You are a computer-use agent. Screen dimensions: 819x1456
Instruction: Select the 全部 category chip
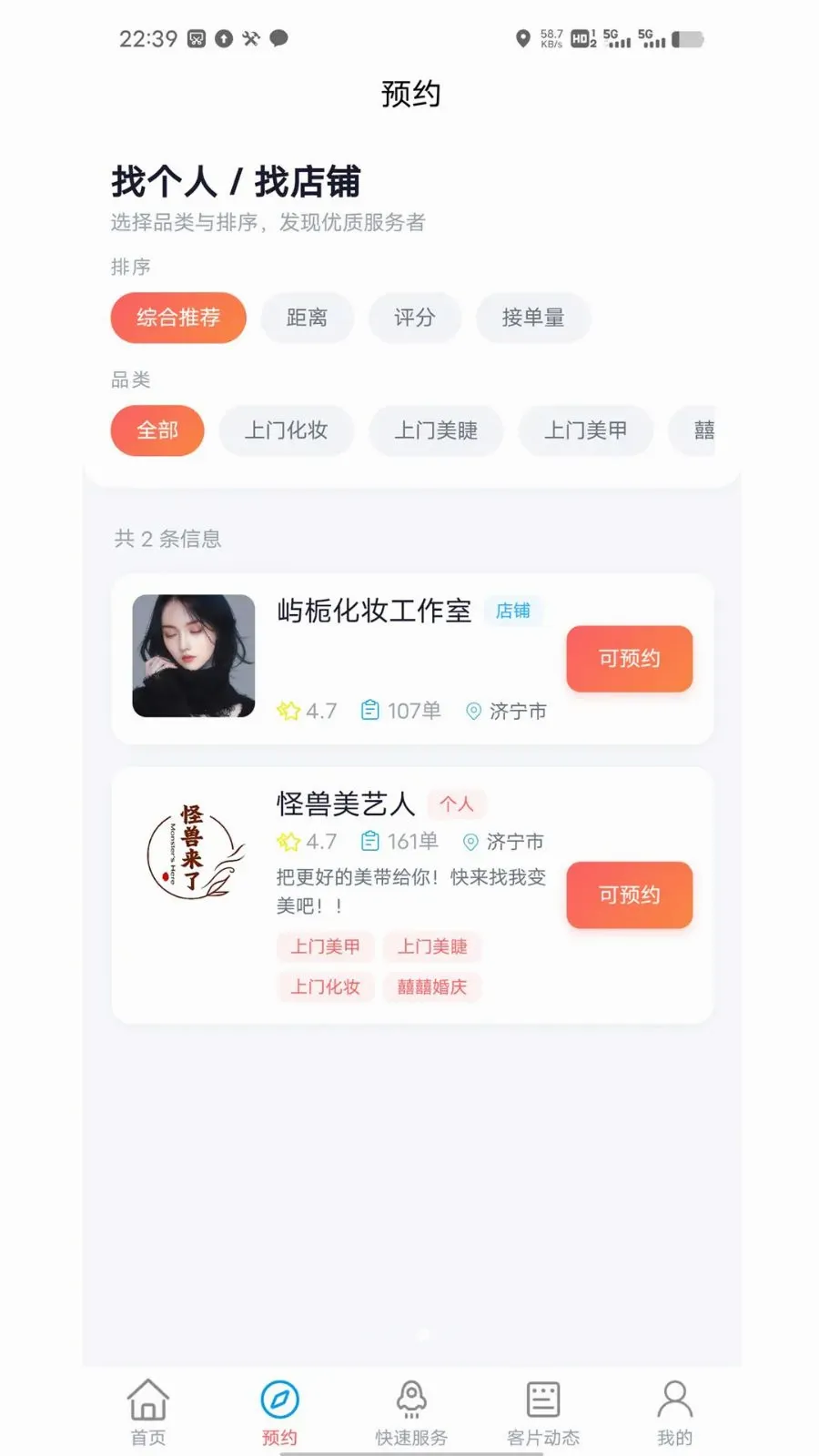(157, 430)
